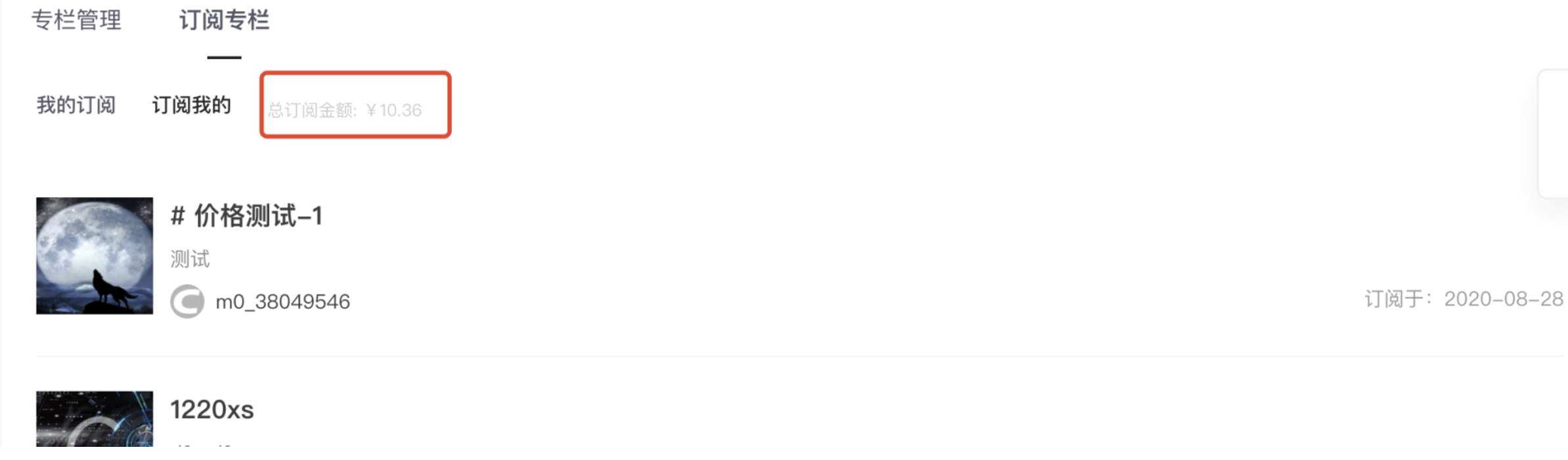Image resolution: width=1568 pixels, height=460 pixels.
Task: Switch to the 我的订阅 sub-tab
Action: pos(76,105)
